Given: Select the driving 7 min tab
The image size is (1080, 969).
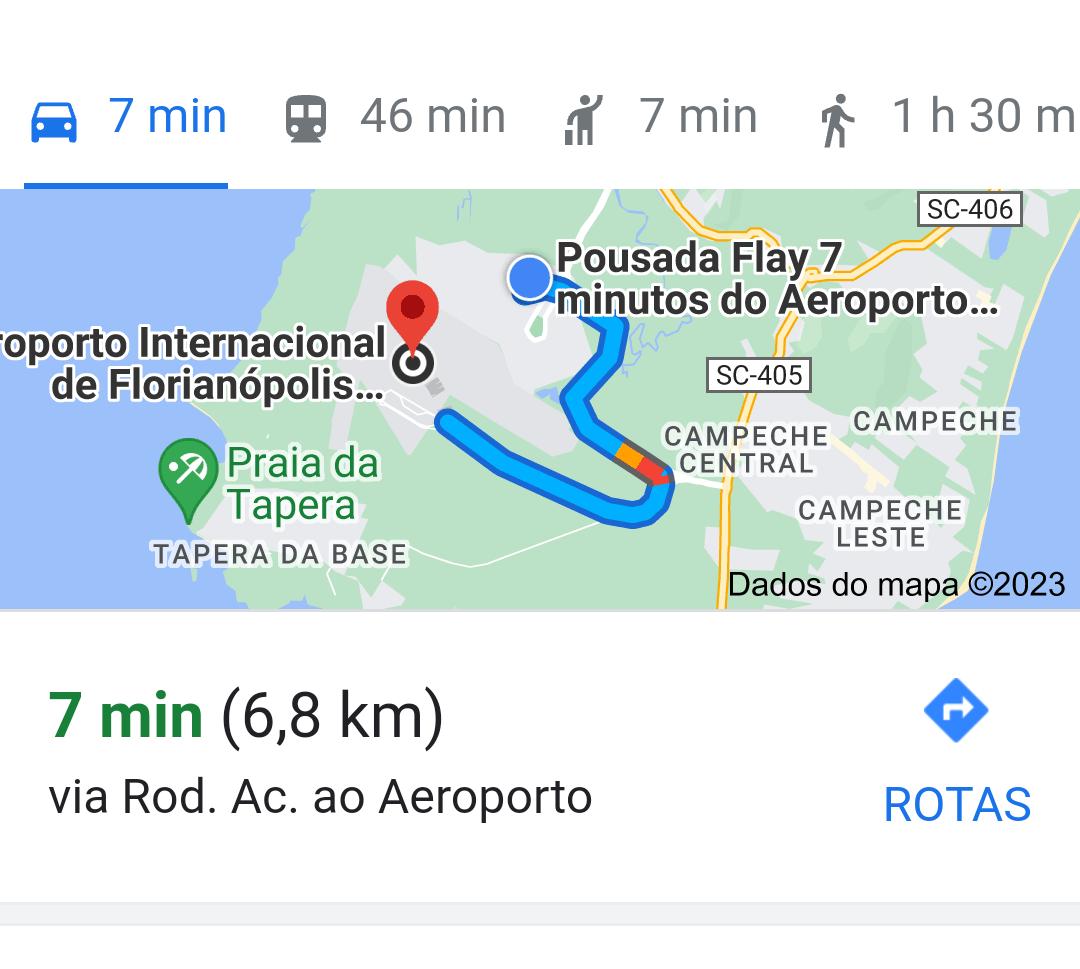Looking at the screenshot, I should point(128,118).
